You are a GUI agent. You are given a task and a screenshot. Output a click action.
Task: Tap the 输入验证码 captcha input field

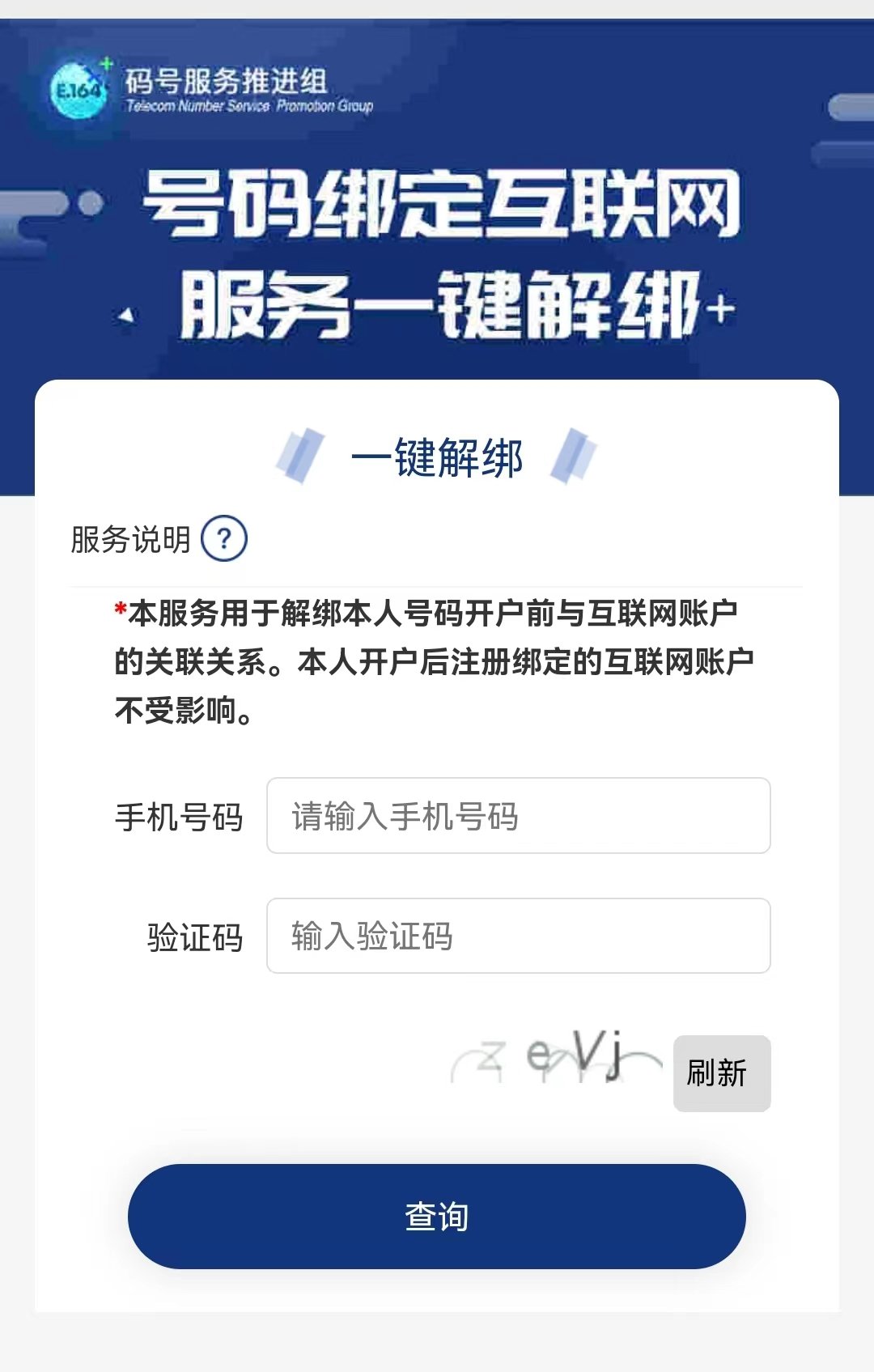(x=518, y=936)
